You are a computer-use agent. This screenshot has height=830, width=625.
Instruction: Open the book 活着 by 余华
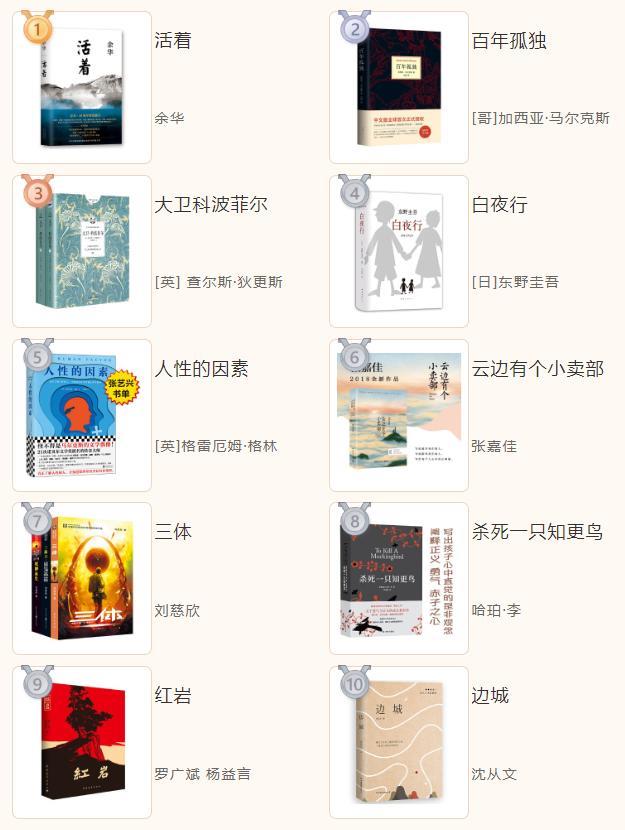point(173,41)
